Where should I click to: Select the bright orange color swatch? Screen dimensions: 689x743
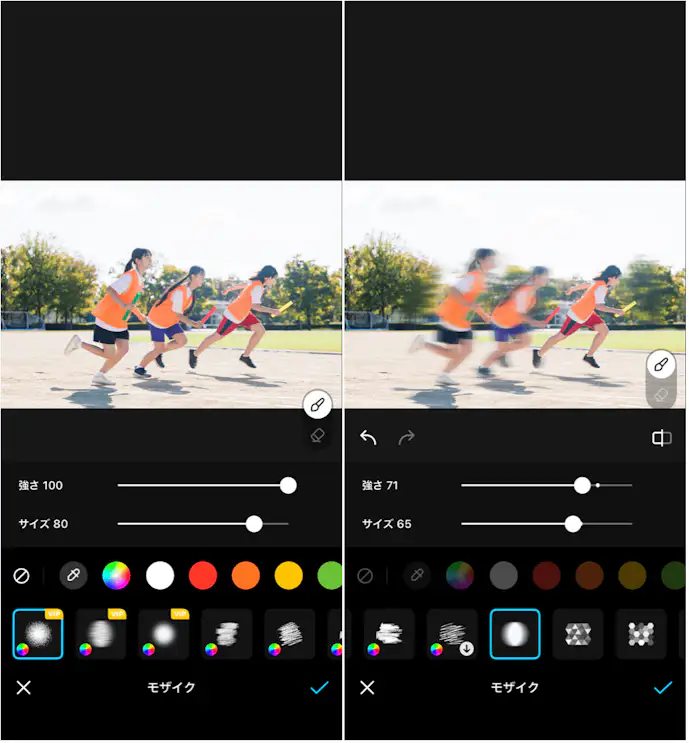246,576
